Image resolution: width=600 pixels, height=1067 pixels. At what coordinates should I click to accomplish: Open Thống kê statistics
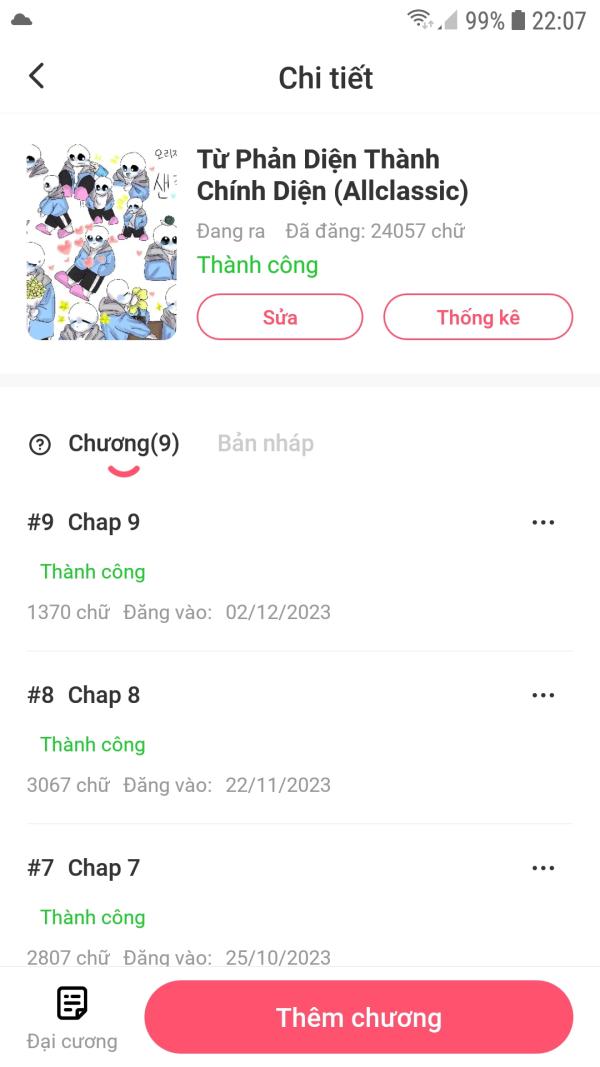point(478,317)
